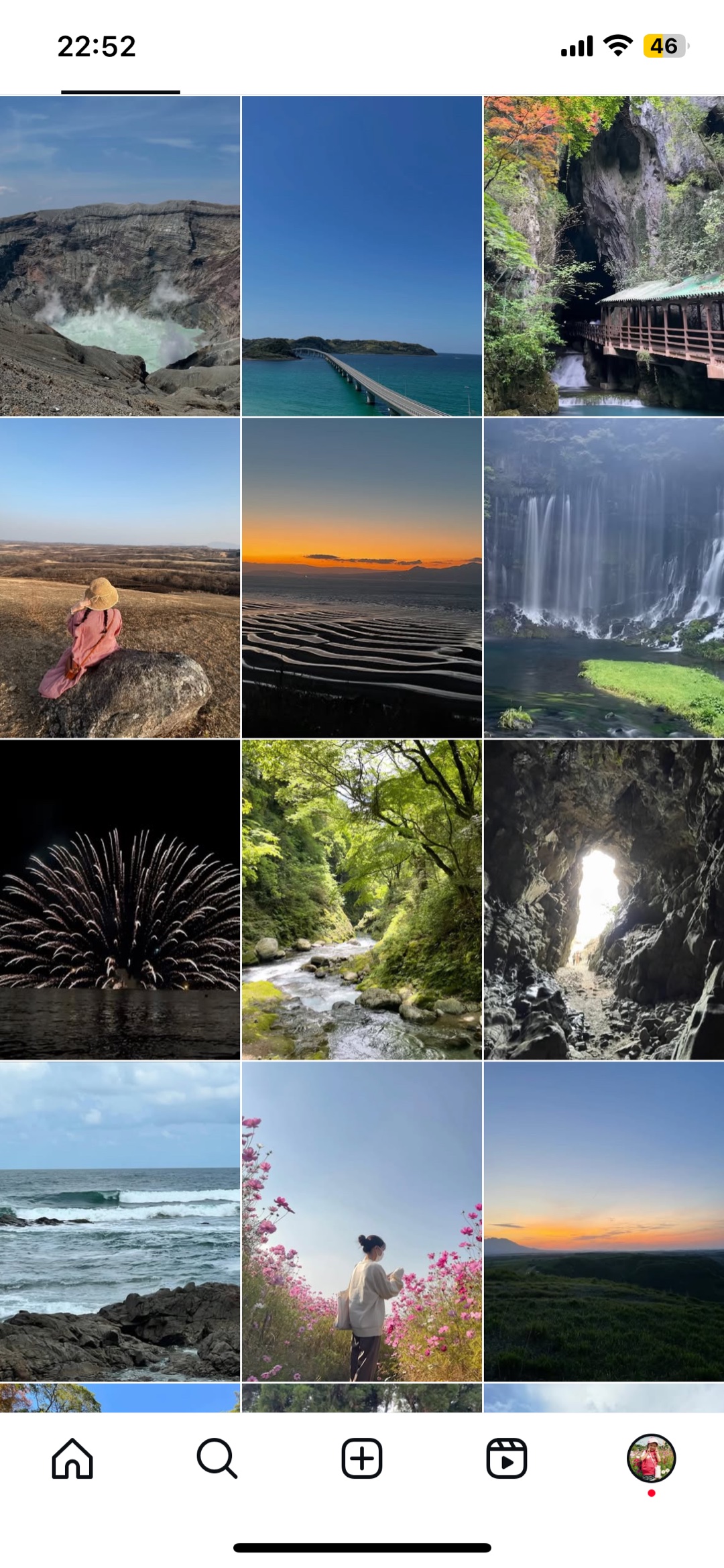View the fireworks over water post

[x=120, y=900]
